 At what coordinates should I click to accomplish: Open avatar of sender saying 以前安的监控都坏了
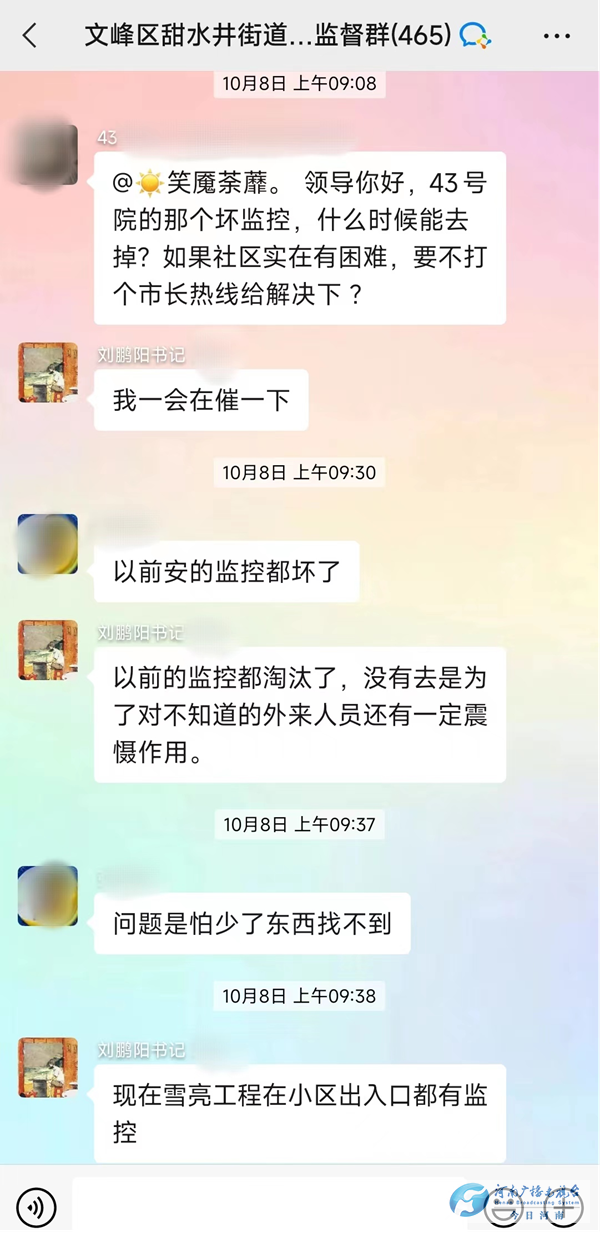(x=48, y=544)
